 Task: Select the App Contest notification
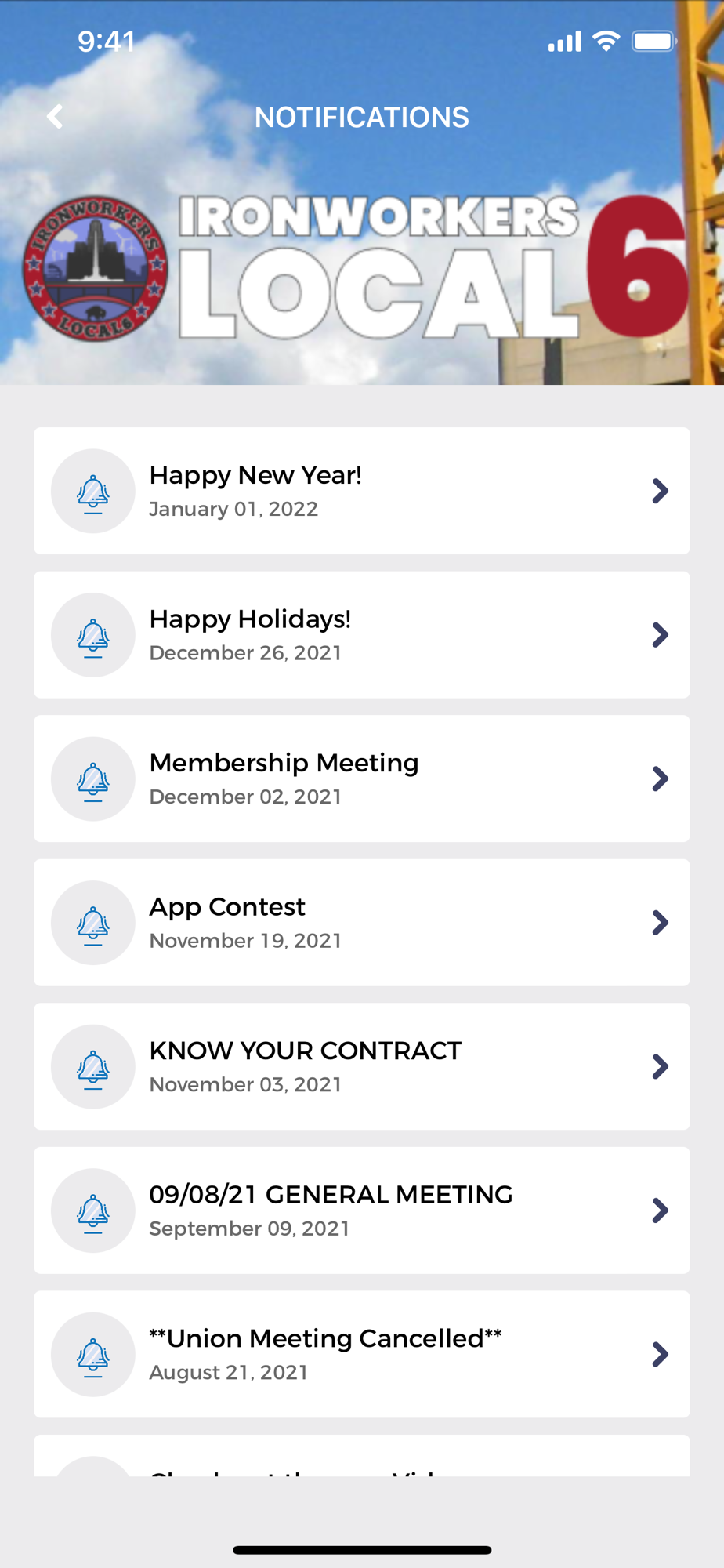tap(361, 923)
